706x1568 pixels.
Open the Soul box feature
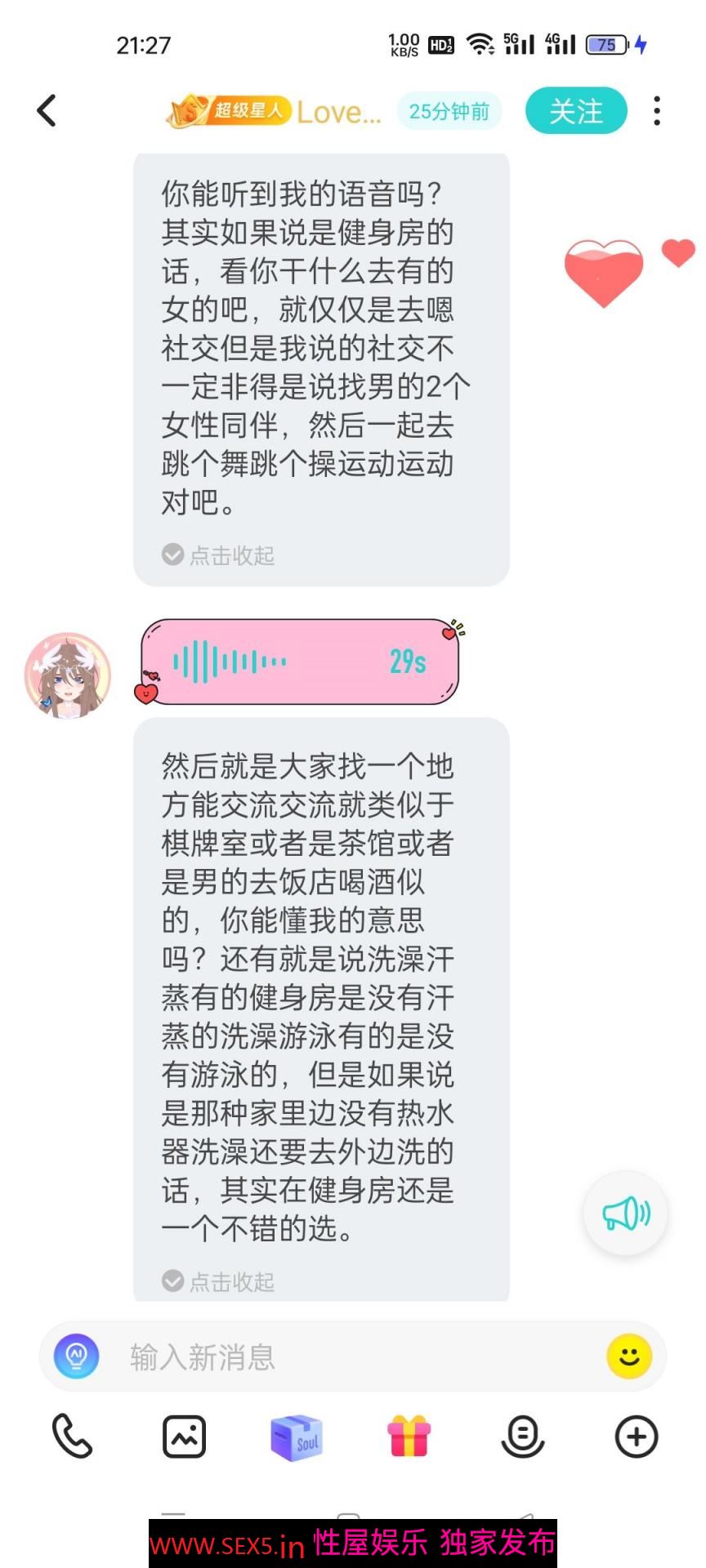297,1437
